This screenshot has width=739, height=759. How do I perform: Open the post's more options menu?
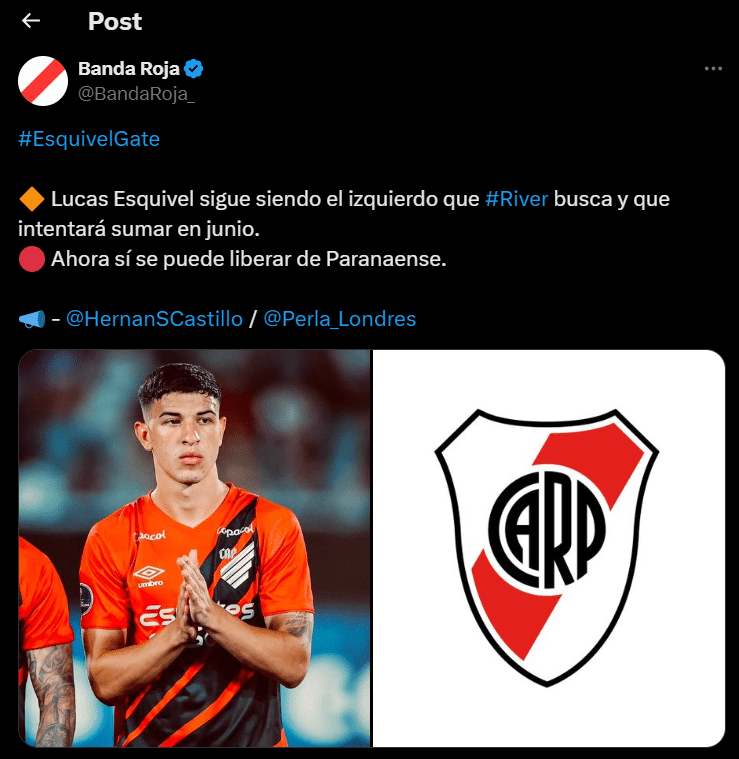(x=712, y=69)
